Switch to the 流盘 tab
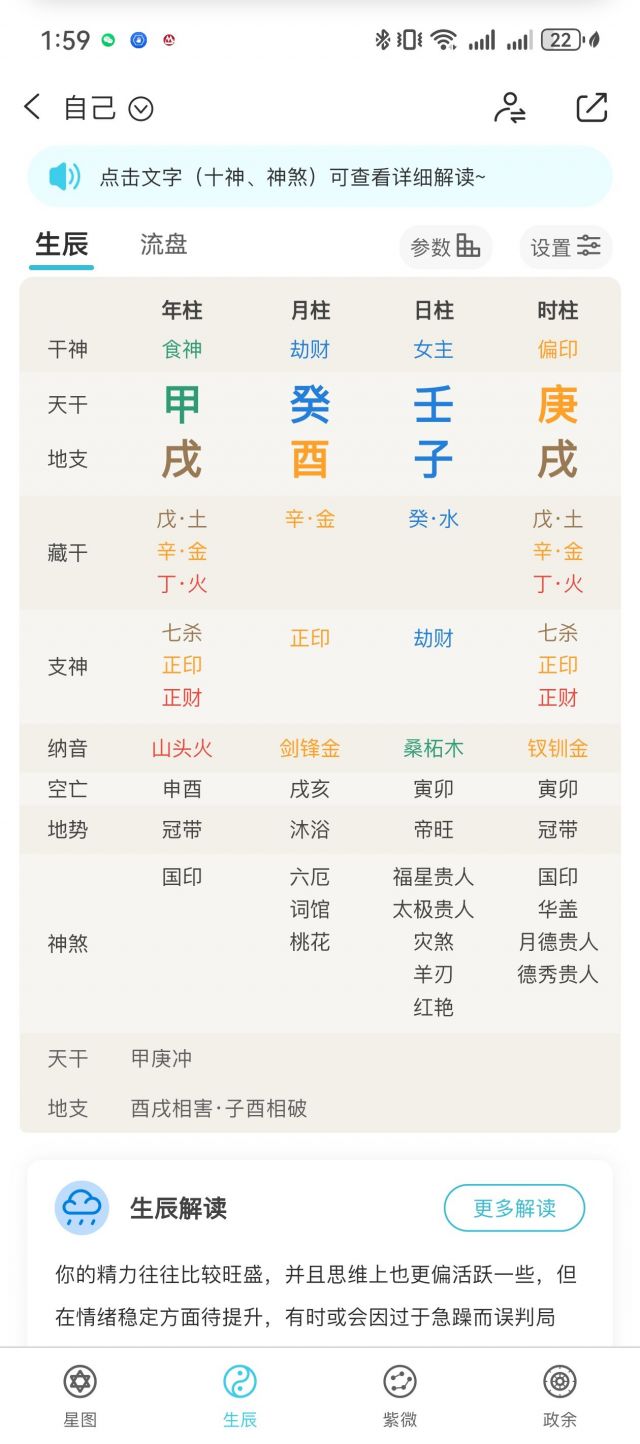This screenshot has height=1444, width=640. click(x=164, y=245)
